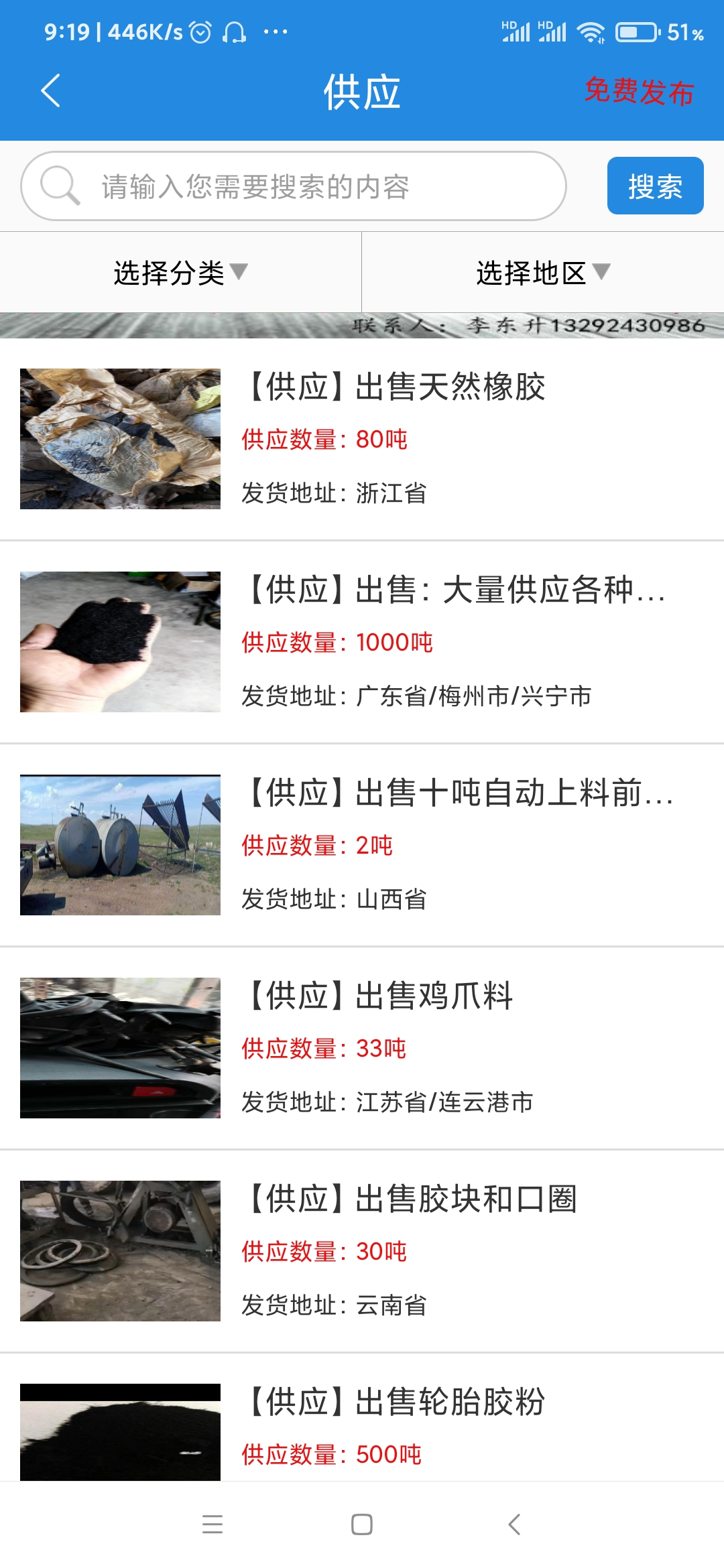Tap the search input field
Image resolution: width=724 pixels, height=1568 pixels.
[x=302, y=186]
